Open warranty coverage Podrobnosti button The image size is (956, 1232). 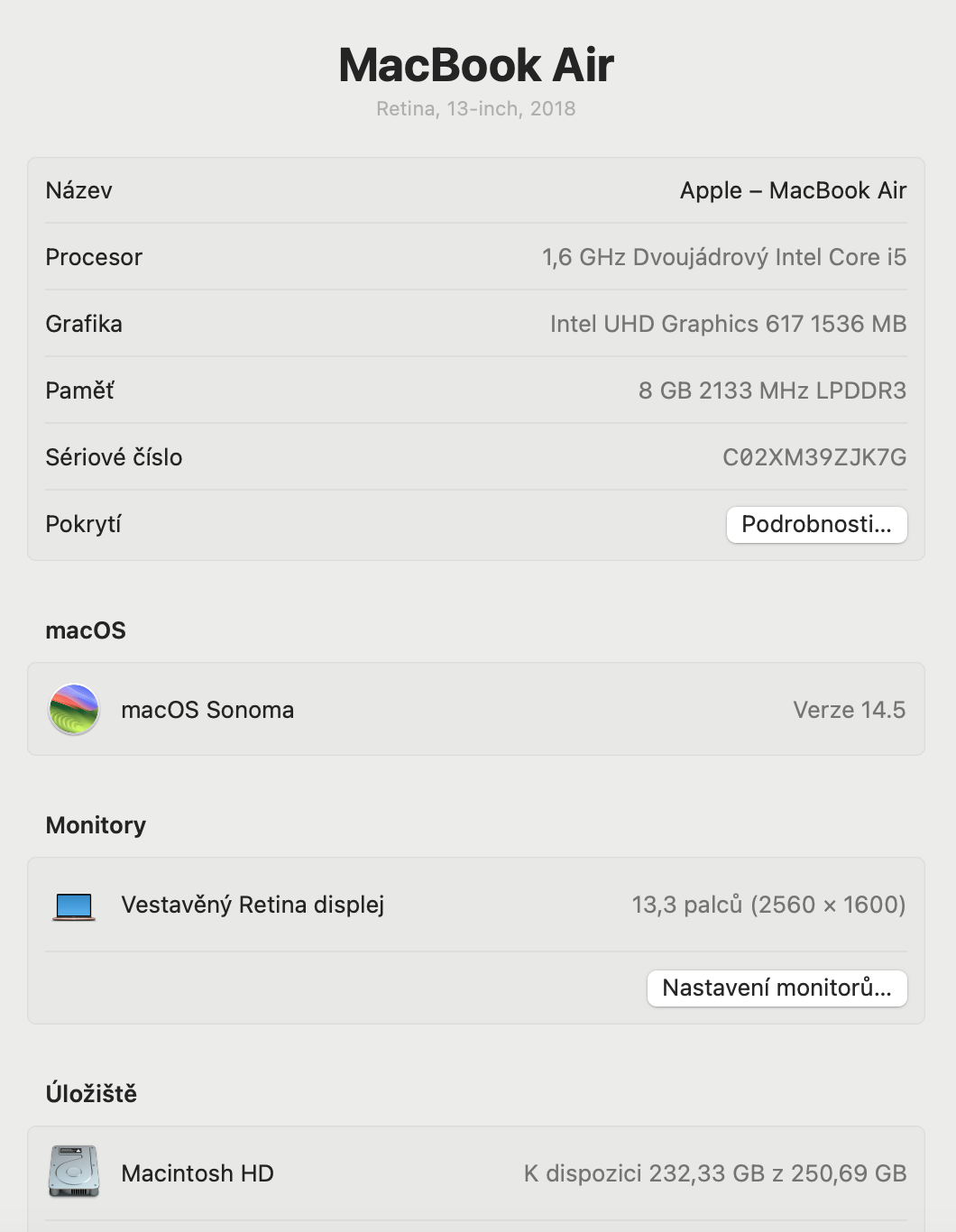click(816, 525)
